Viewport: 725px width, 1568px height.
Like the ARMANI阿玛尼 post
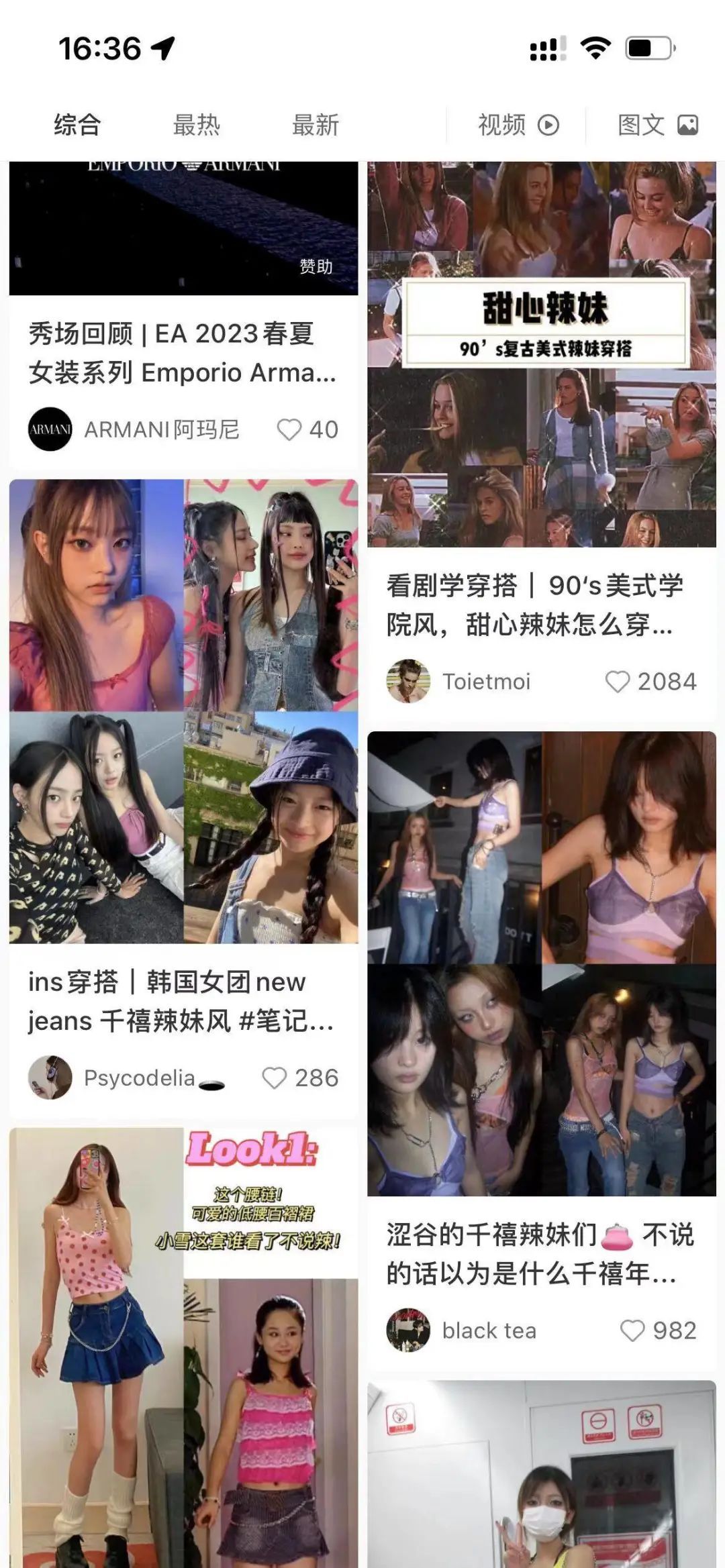(289, 430)
